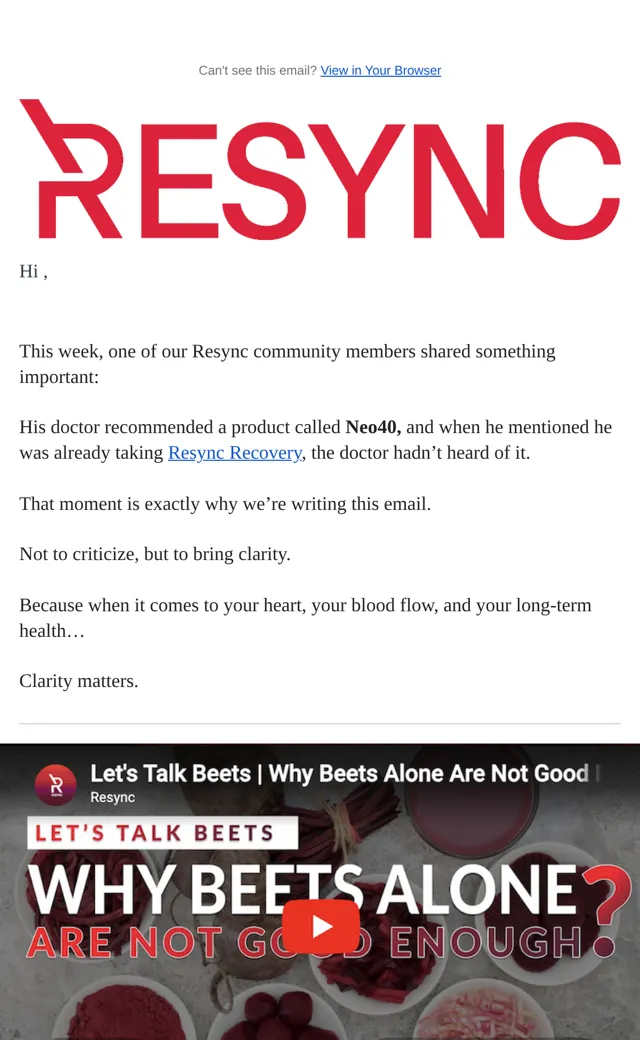Open View in Your Browser link

click(x=380, y=70)
